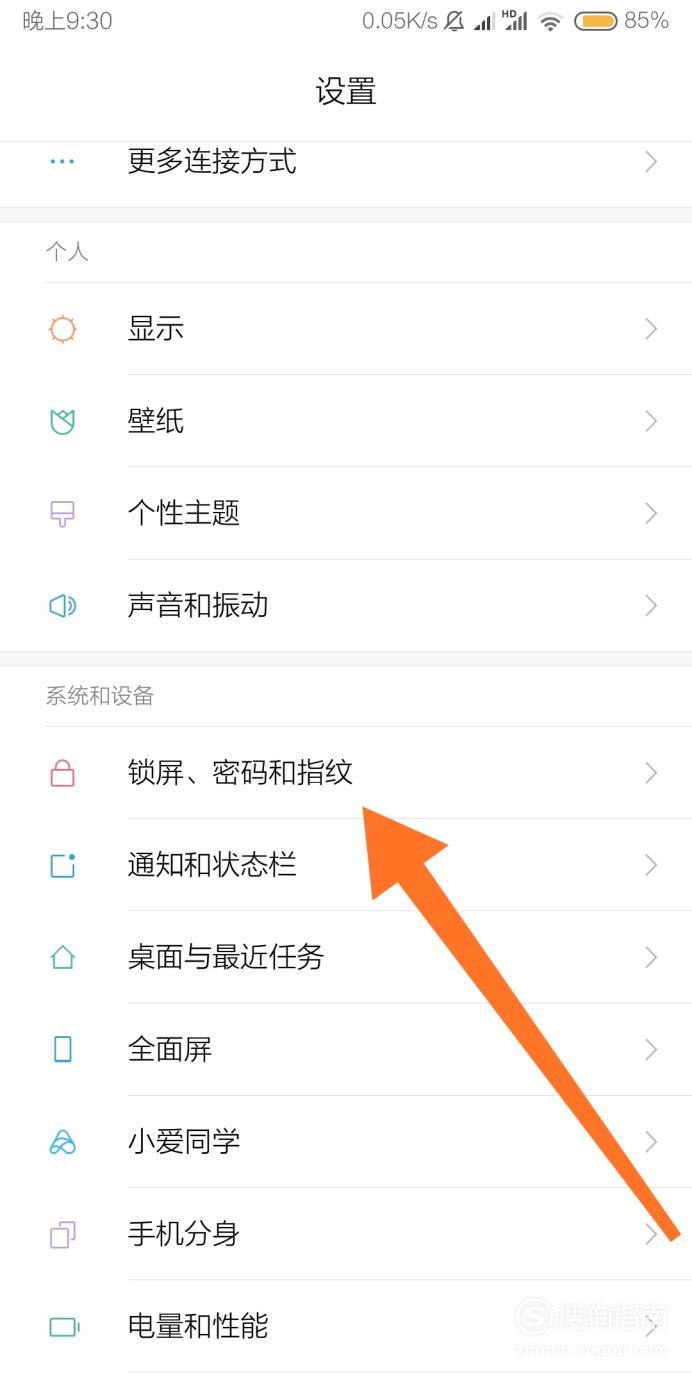Image resolution: width=692 pixels, height=1384 pixels.
Task: Open 通知和状态栏 settings
Action: pos(346,865)
